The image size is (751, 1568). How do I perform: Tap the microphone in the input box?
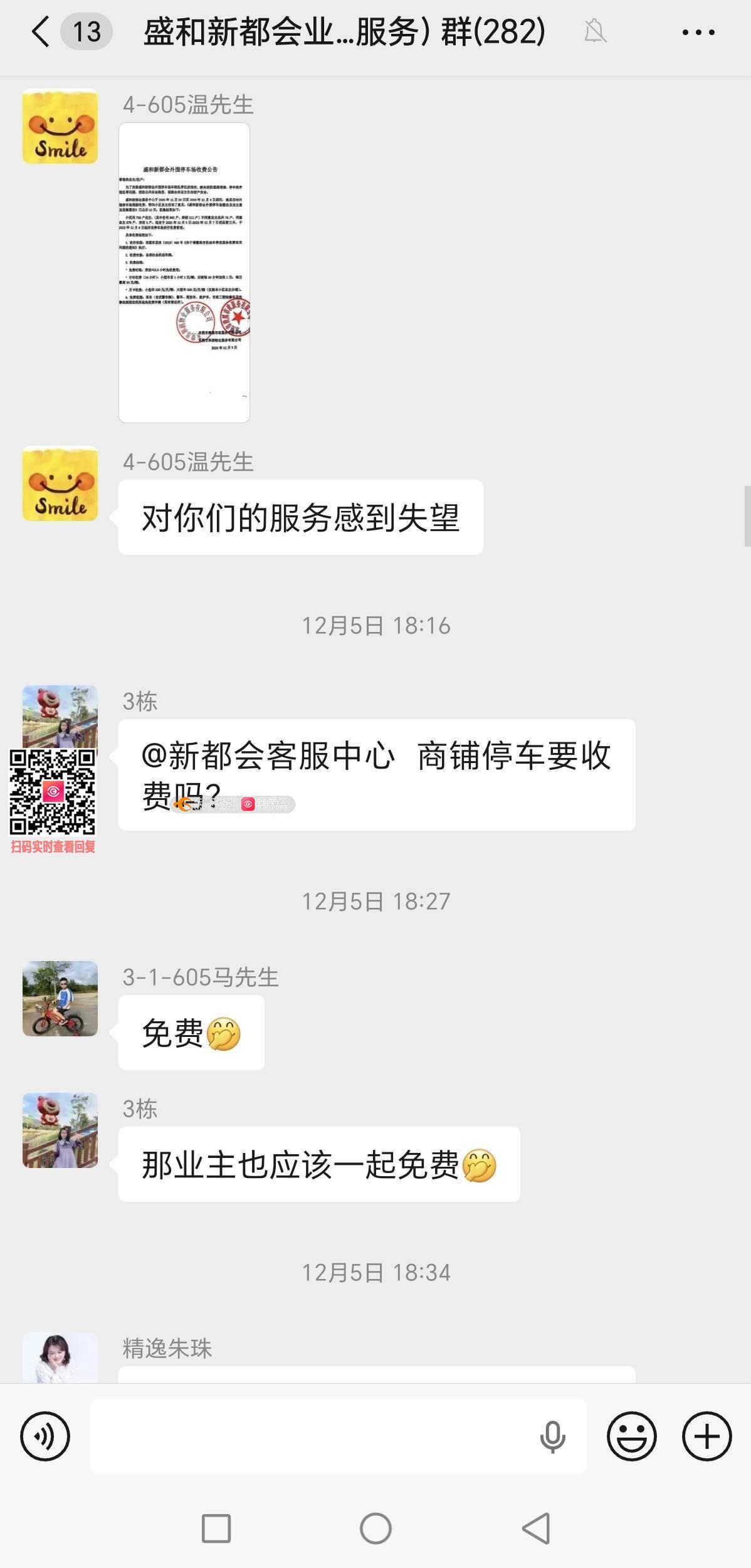552,1437
